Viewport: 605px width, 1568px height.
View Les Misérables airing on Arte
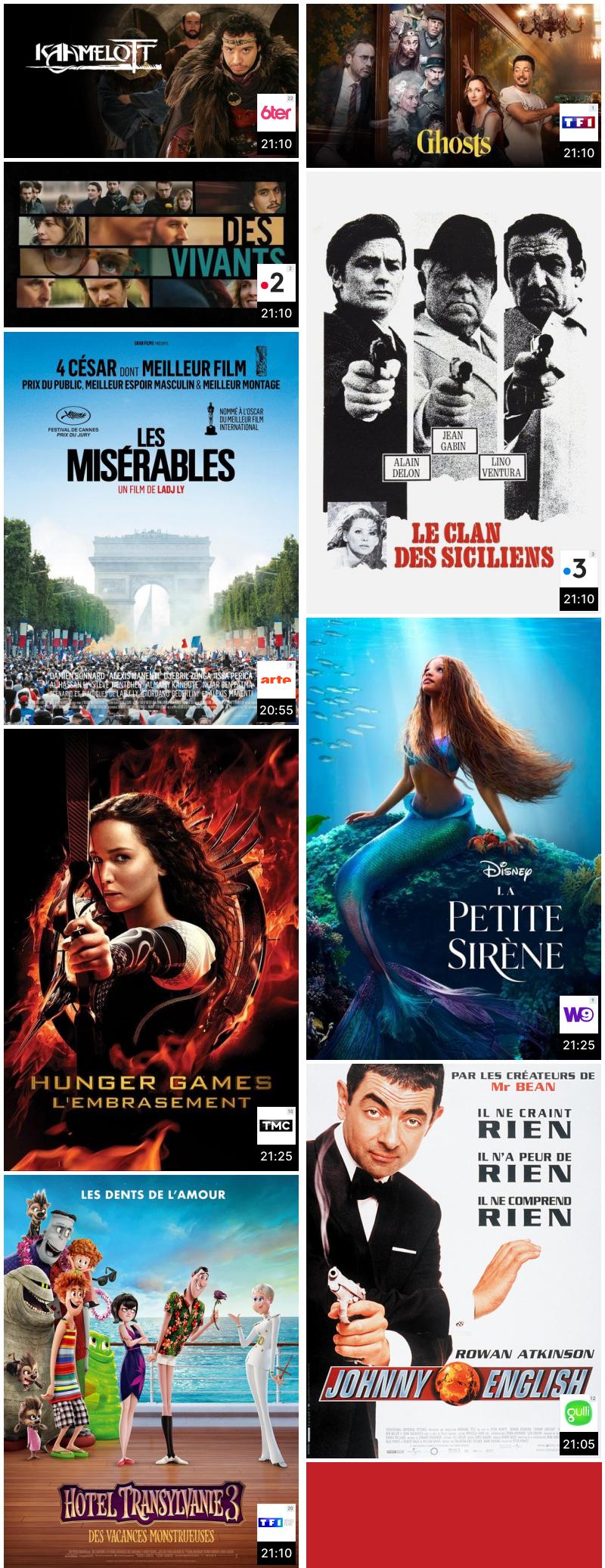(151, 528)
